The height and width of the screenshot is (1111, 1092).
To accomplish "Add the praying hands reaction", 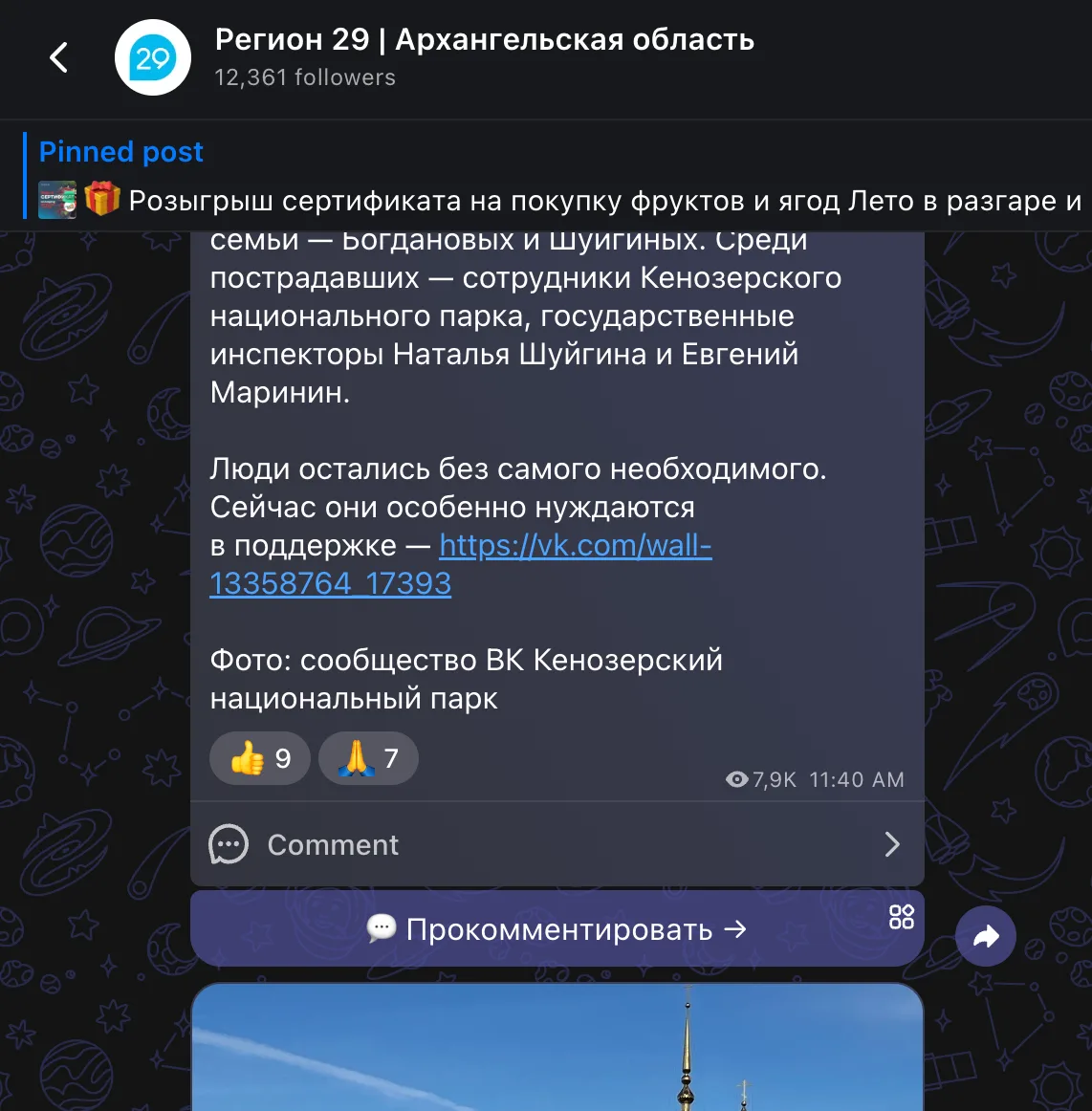I will click(x=368, y=758).
